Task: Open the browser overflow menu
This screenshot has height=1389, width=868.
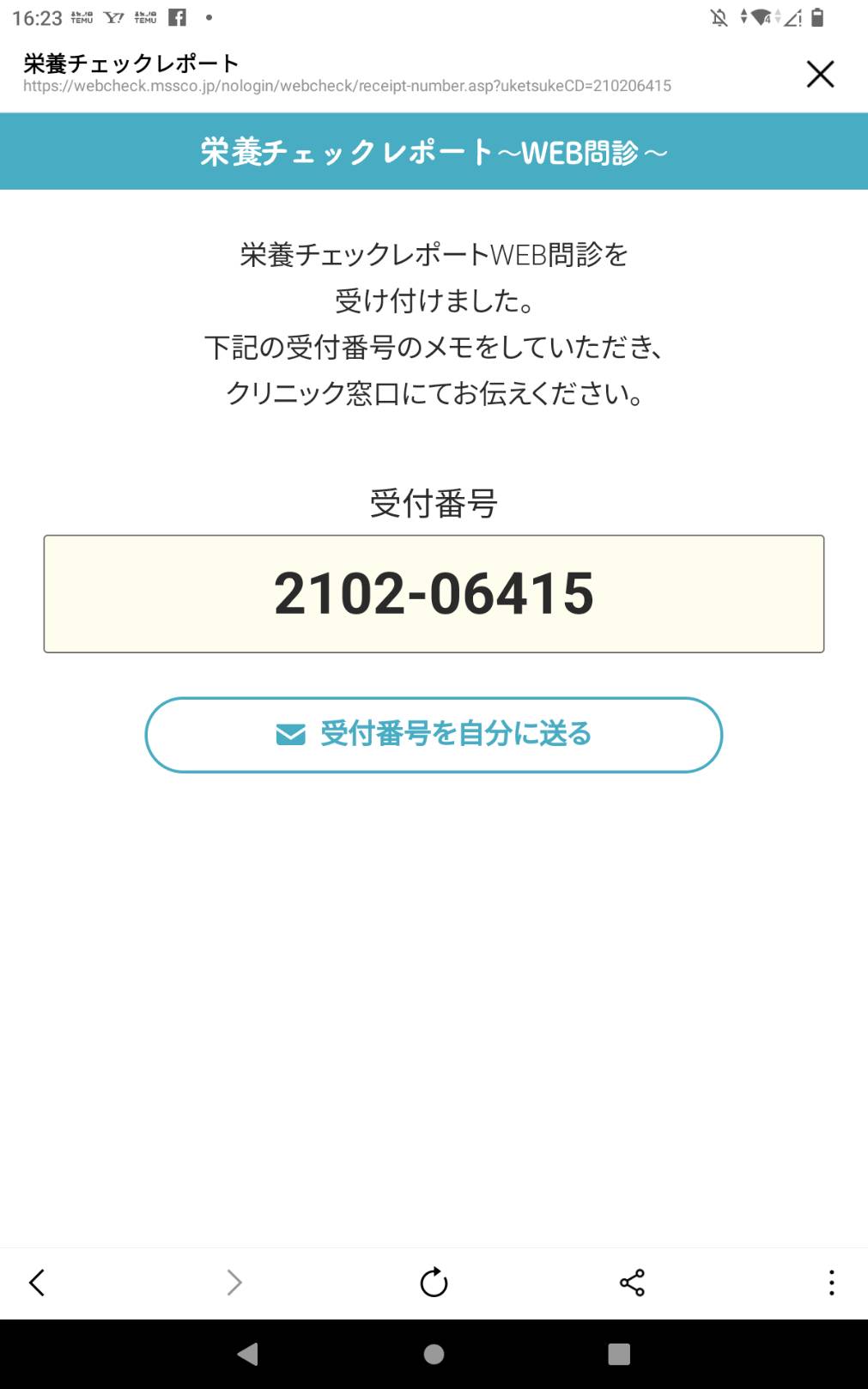Action: (831, 1283)
